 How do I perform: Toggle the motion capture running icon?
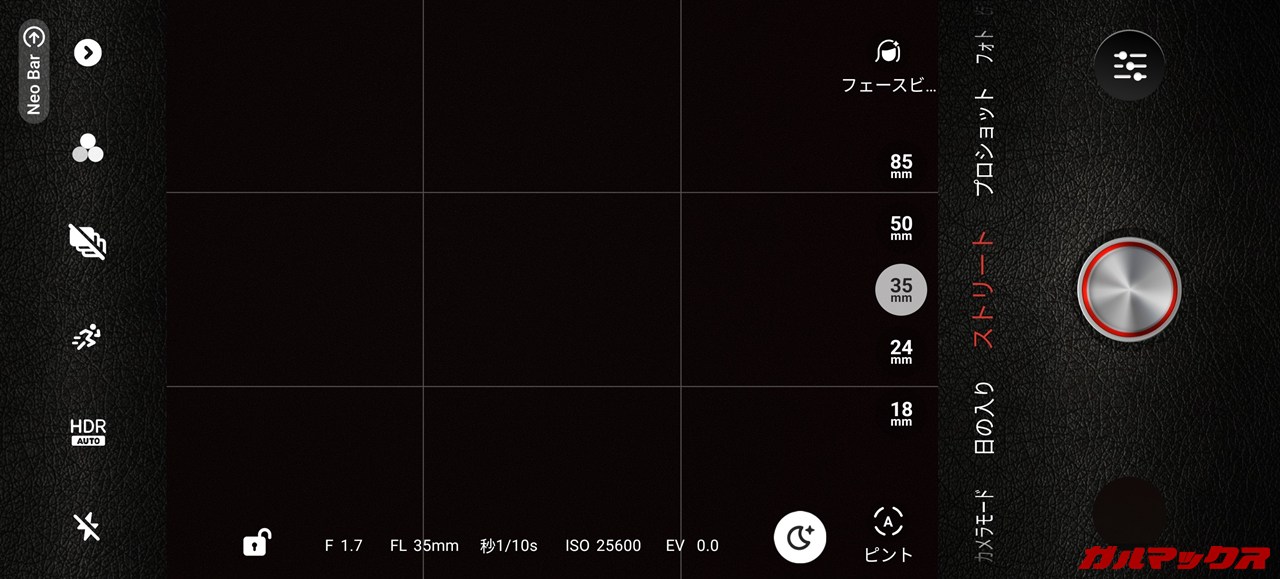[88, 337]
